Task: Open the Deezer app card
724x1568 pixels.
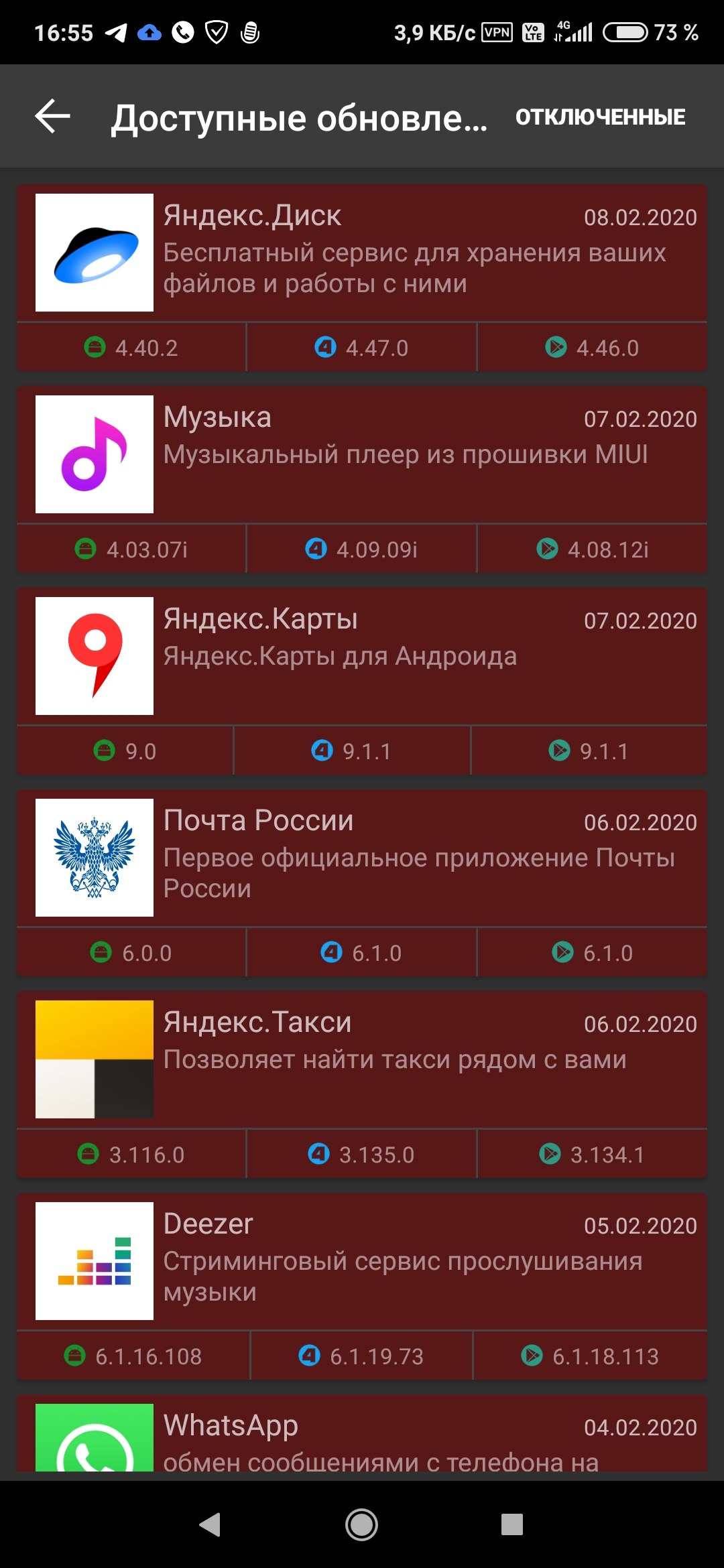Action: click(362, 1262)
